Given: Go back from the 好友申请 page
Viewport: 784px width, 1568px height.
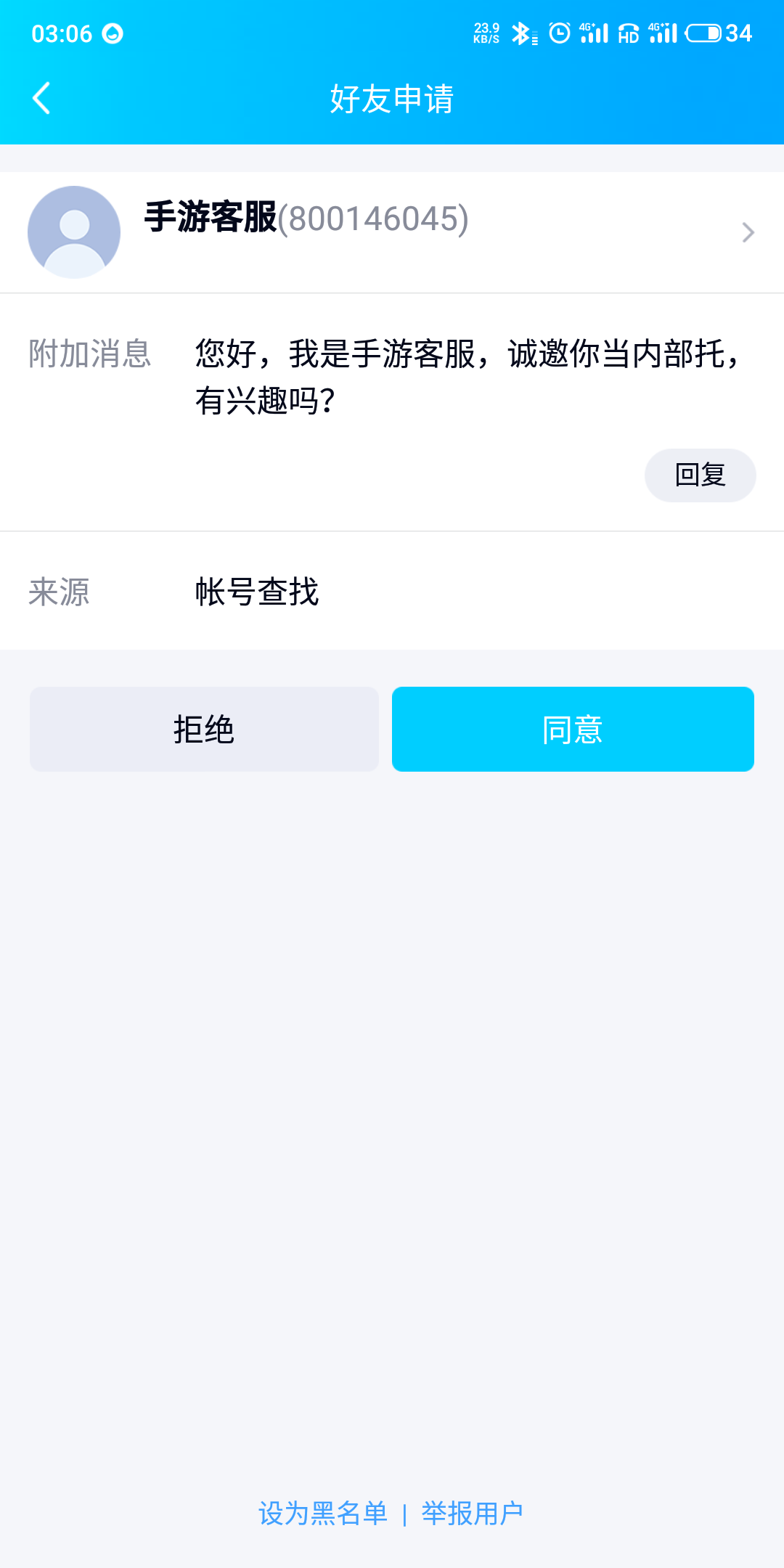Looking at the screenshot, I should [x=42, y=98].
